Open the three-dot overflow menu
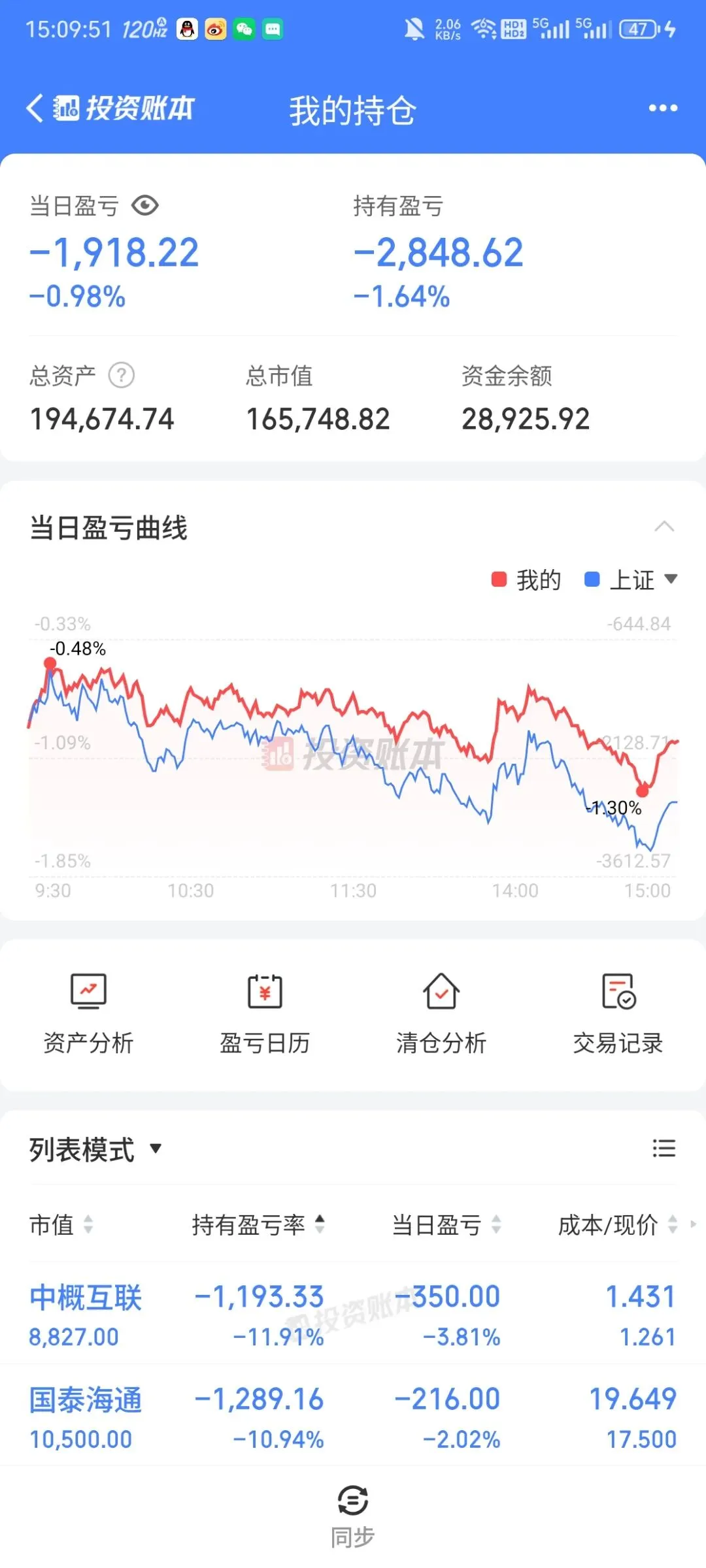The height and width of the screenshot is (1568, 706). 663,108
